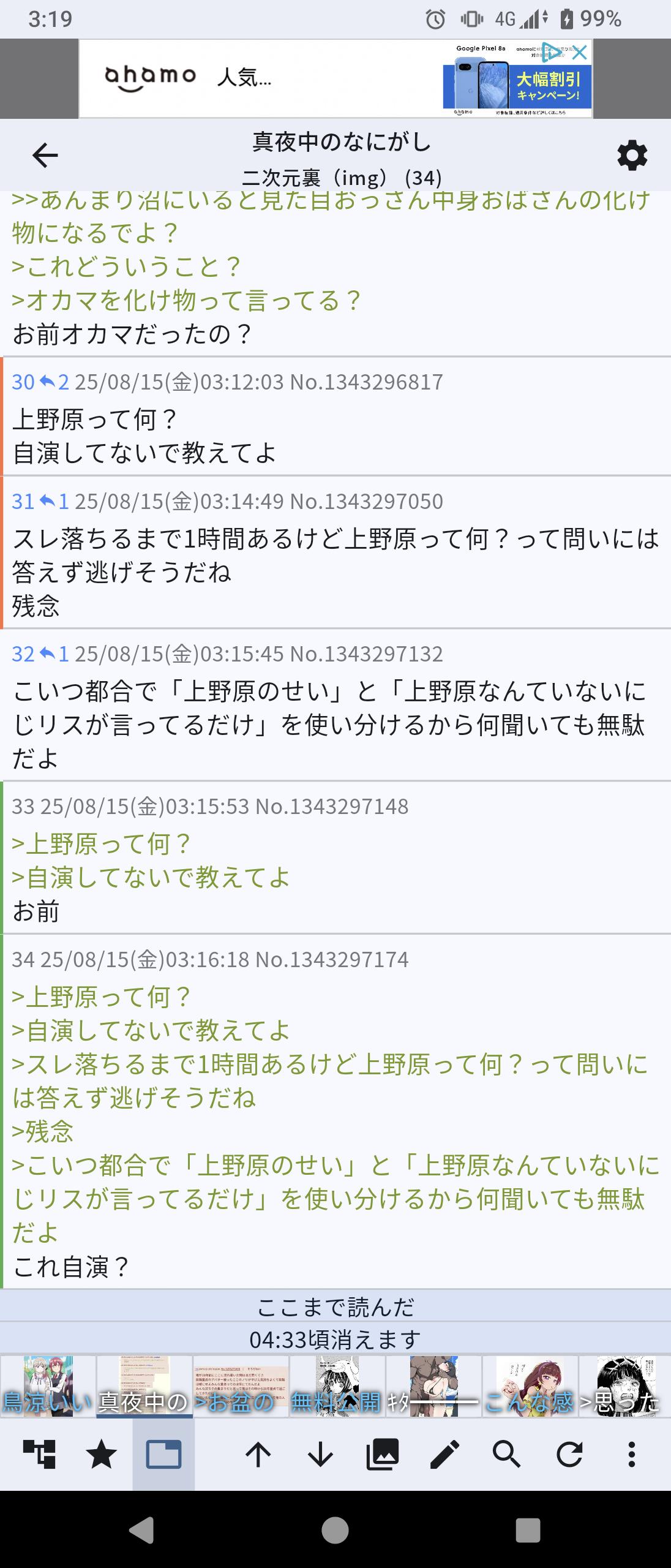This screenshot has width=671, height=1568.
Task: View replies to post 31
Action: (x=54, y=502)
